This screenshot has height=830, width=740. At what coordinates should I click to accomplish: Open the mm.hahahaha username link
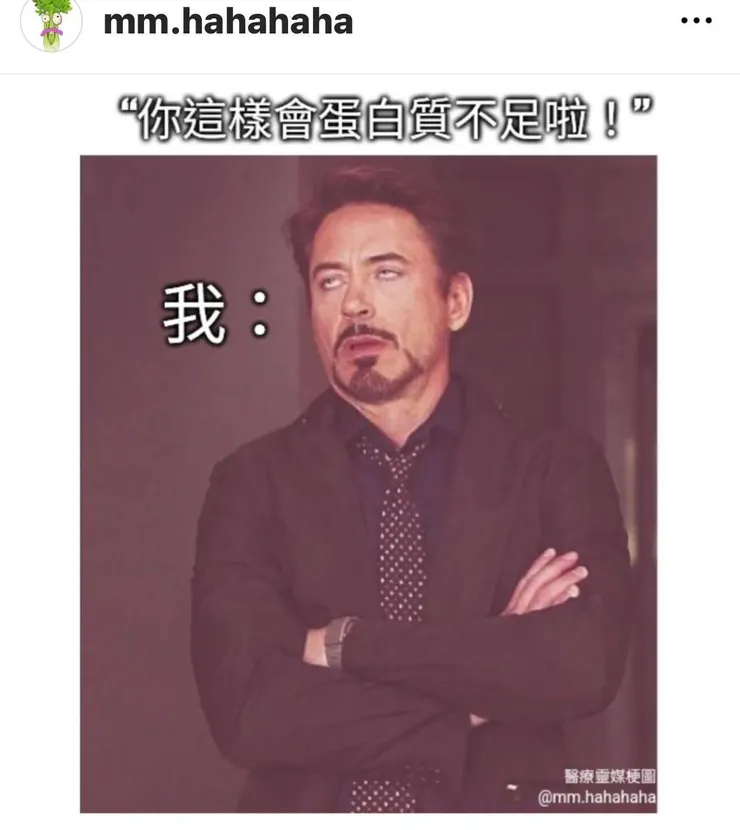point(228,21)
